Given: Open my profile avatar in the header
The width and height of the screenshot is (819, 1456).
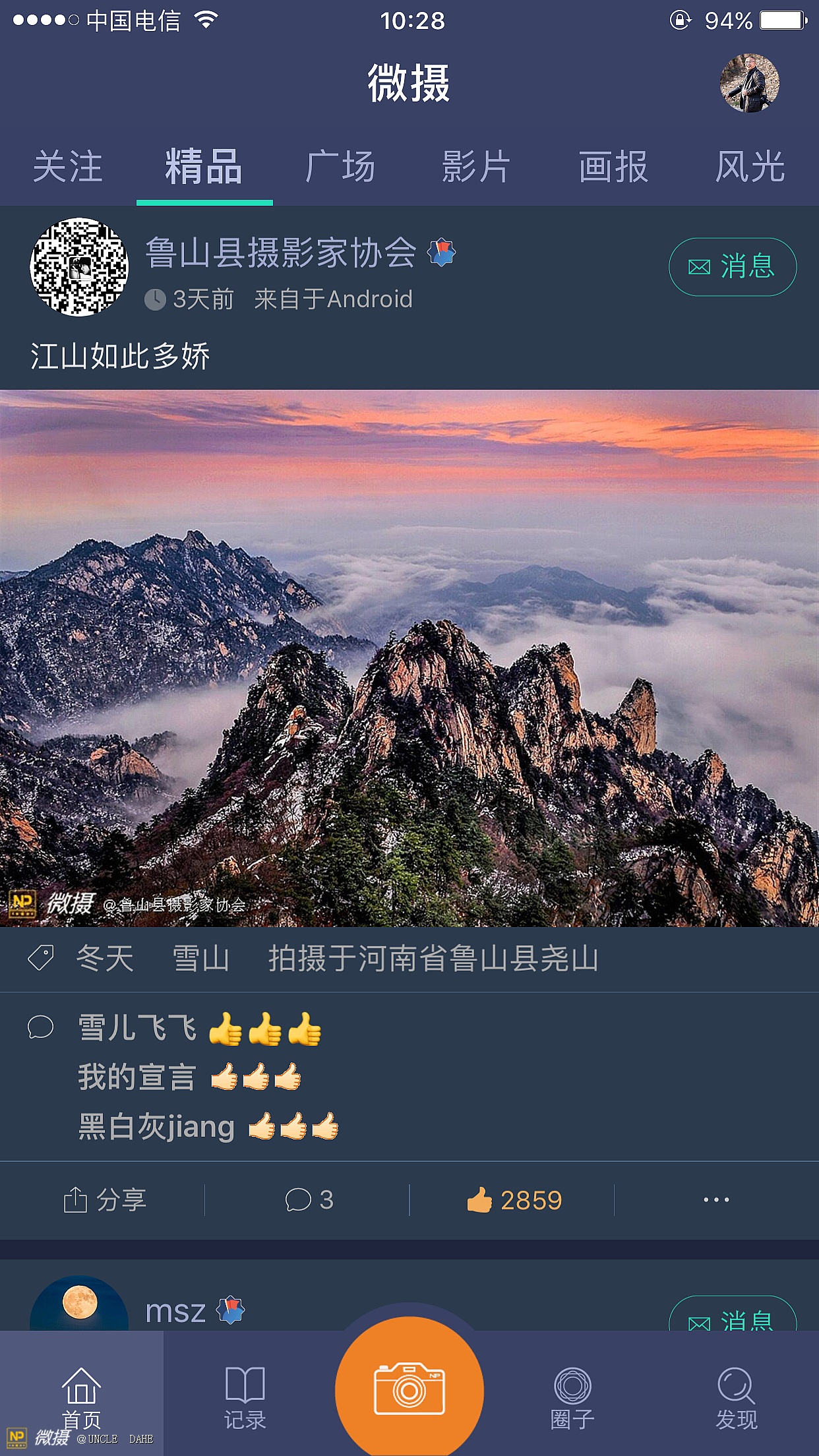Looking at the screenshot, I should tap(749, 83).
